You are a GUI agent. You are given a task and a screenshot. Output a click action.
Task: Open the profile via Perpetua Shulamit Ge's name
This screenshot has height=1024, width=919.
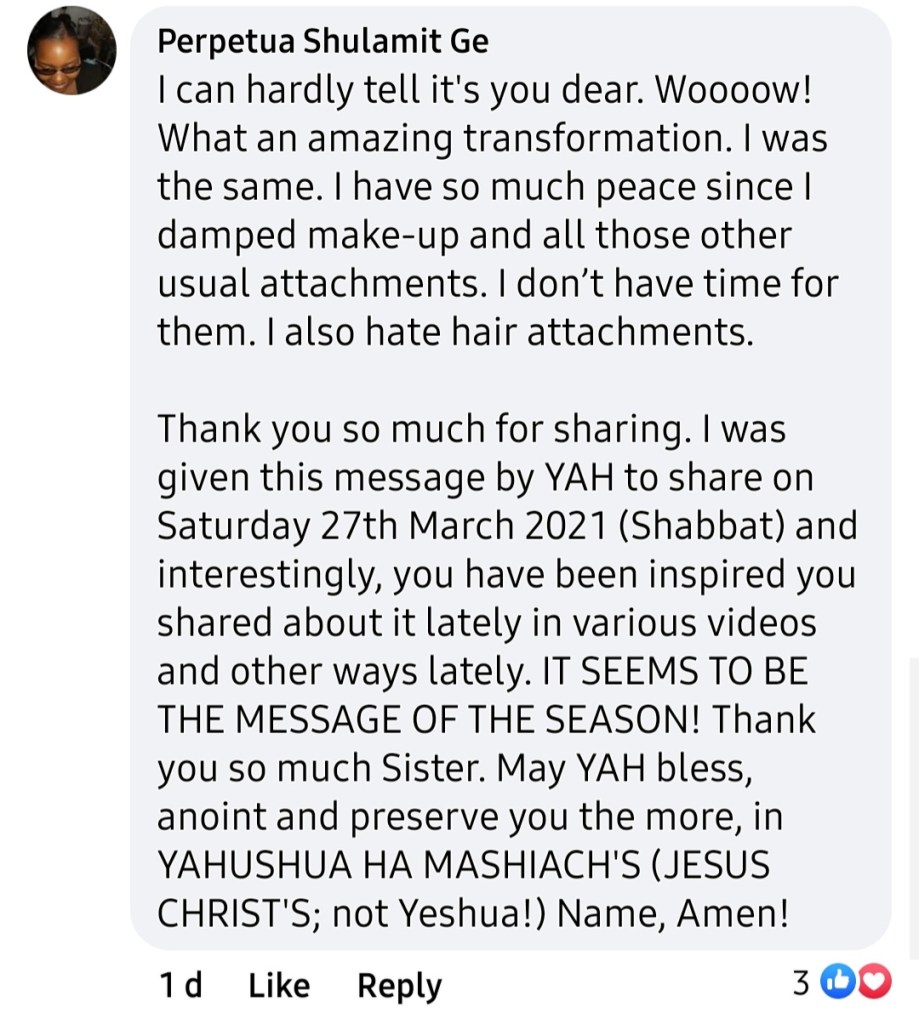[323, 42]
